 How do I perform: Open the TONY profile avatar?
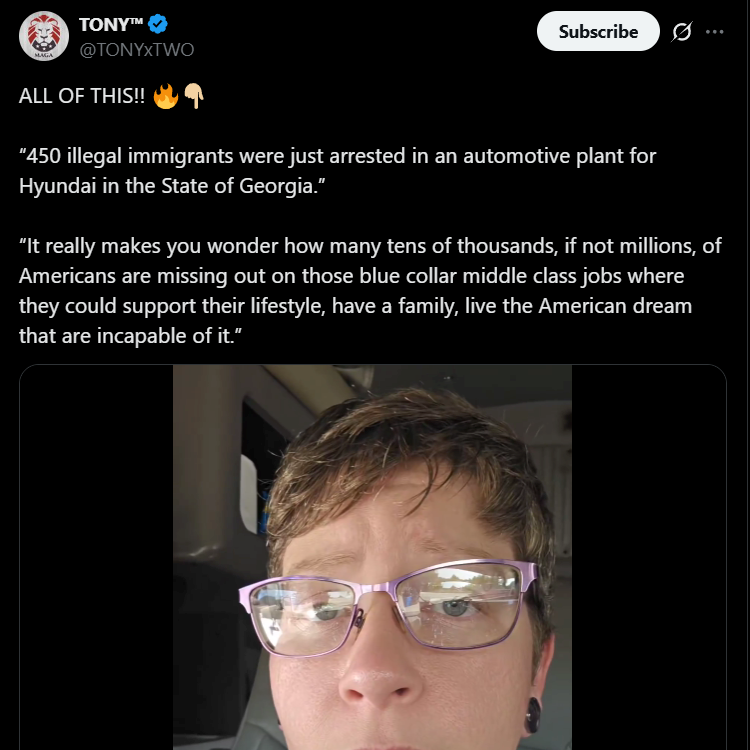coord(44,35)
